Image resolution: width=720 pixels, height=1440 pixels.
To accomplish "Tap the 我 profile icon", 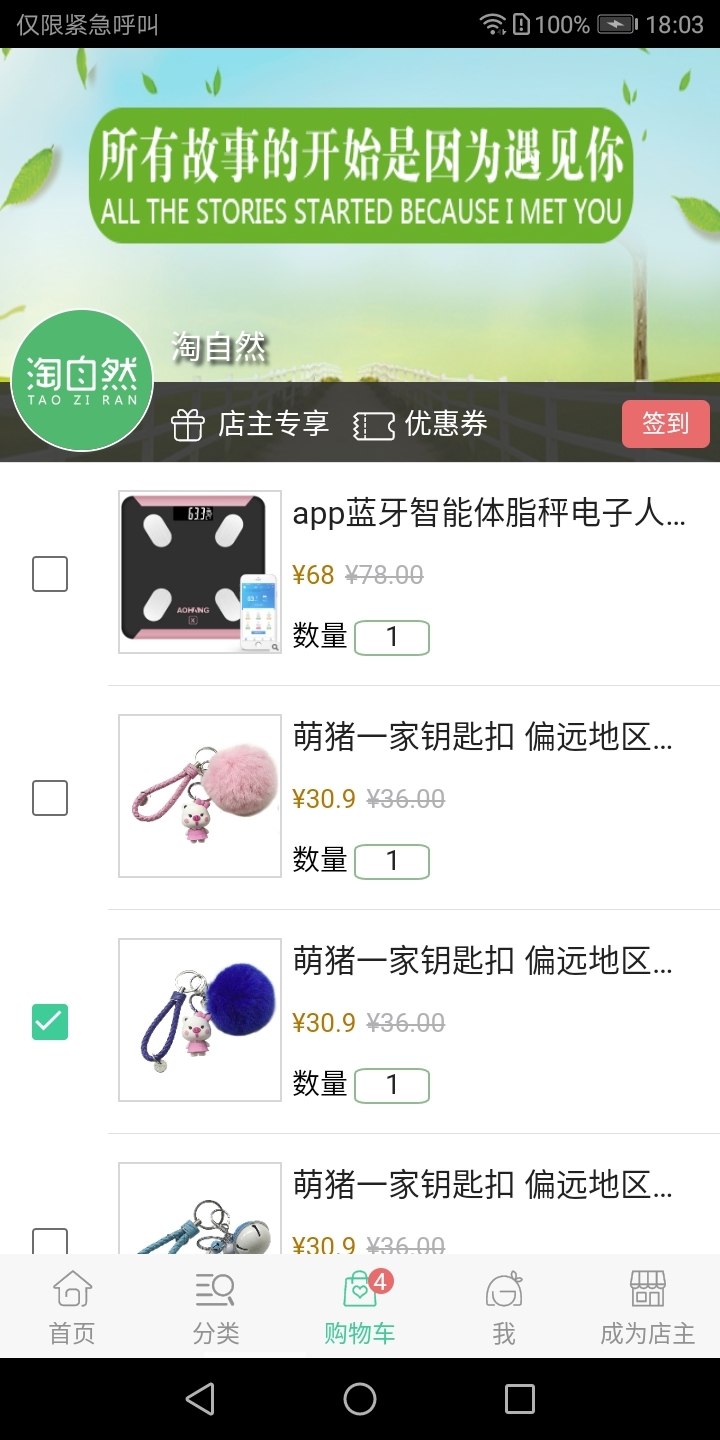I will [x=503, y=1295].
